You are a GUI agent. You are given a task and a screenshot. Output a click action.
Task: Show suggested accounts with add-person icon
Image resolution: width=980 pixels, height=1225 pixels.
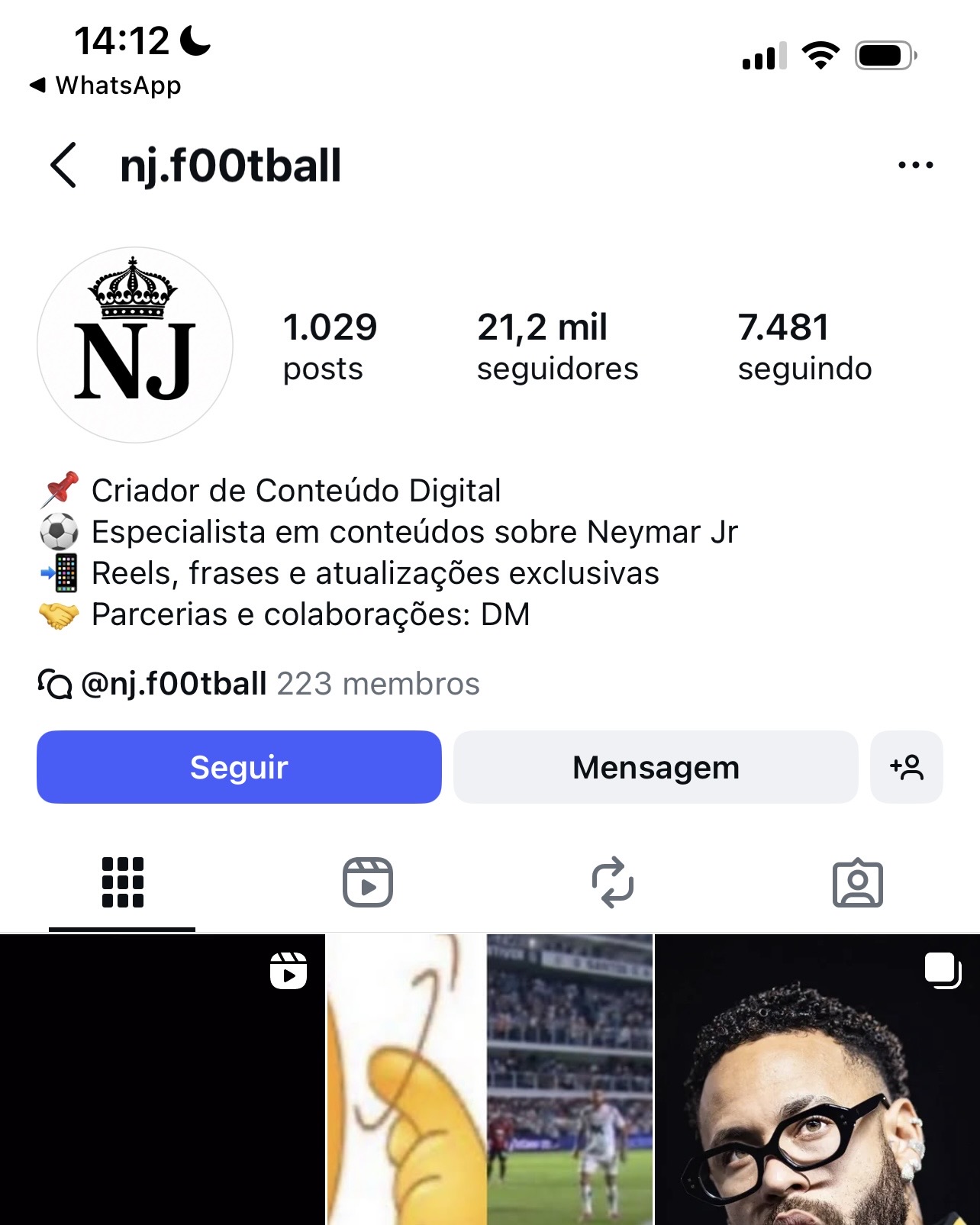[x=907, y=767]
